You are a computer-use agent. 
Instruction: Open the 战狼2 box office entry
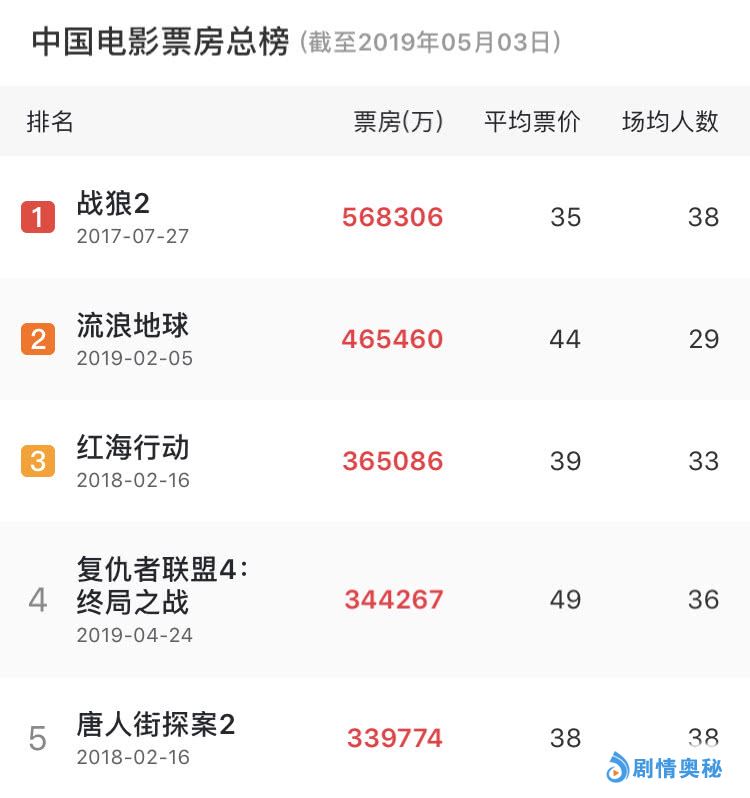pyautogui.click(x=113, y=204)
